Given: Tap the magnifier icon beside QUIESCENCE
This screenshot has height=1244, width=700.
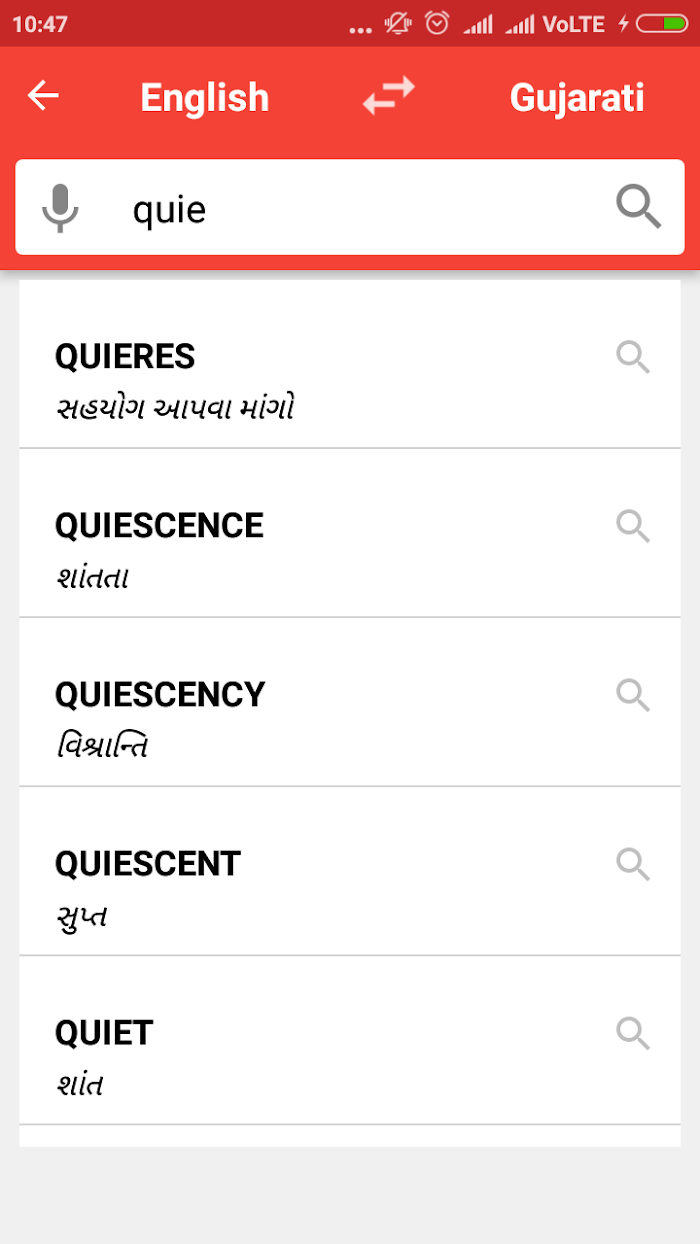Looking at the screenshot, I should tap(633, 526).
